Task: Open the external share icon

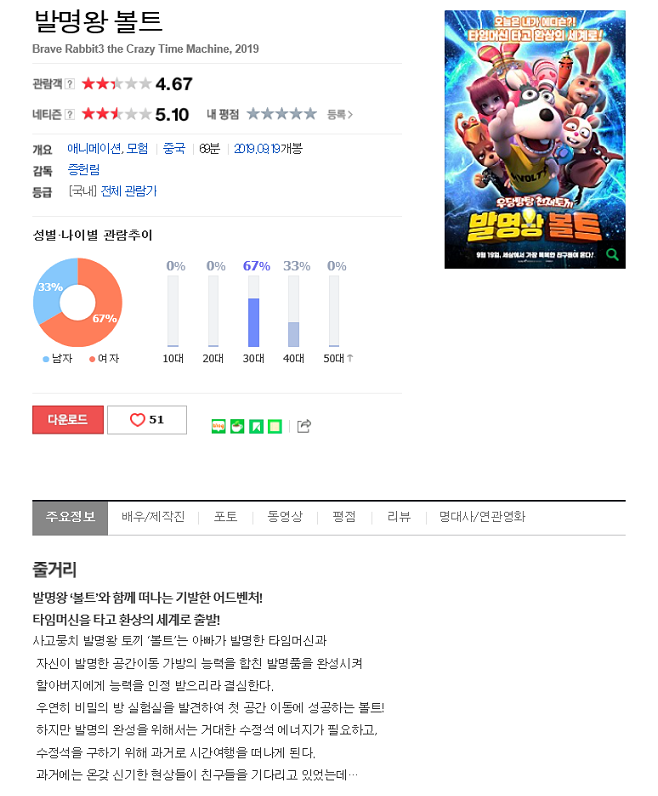Action: [x=304, y=426]
